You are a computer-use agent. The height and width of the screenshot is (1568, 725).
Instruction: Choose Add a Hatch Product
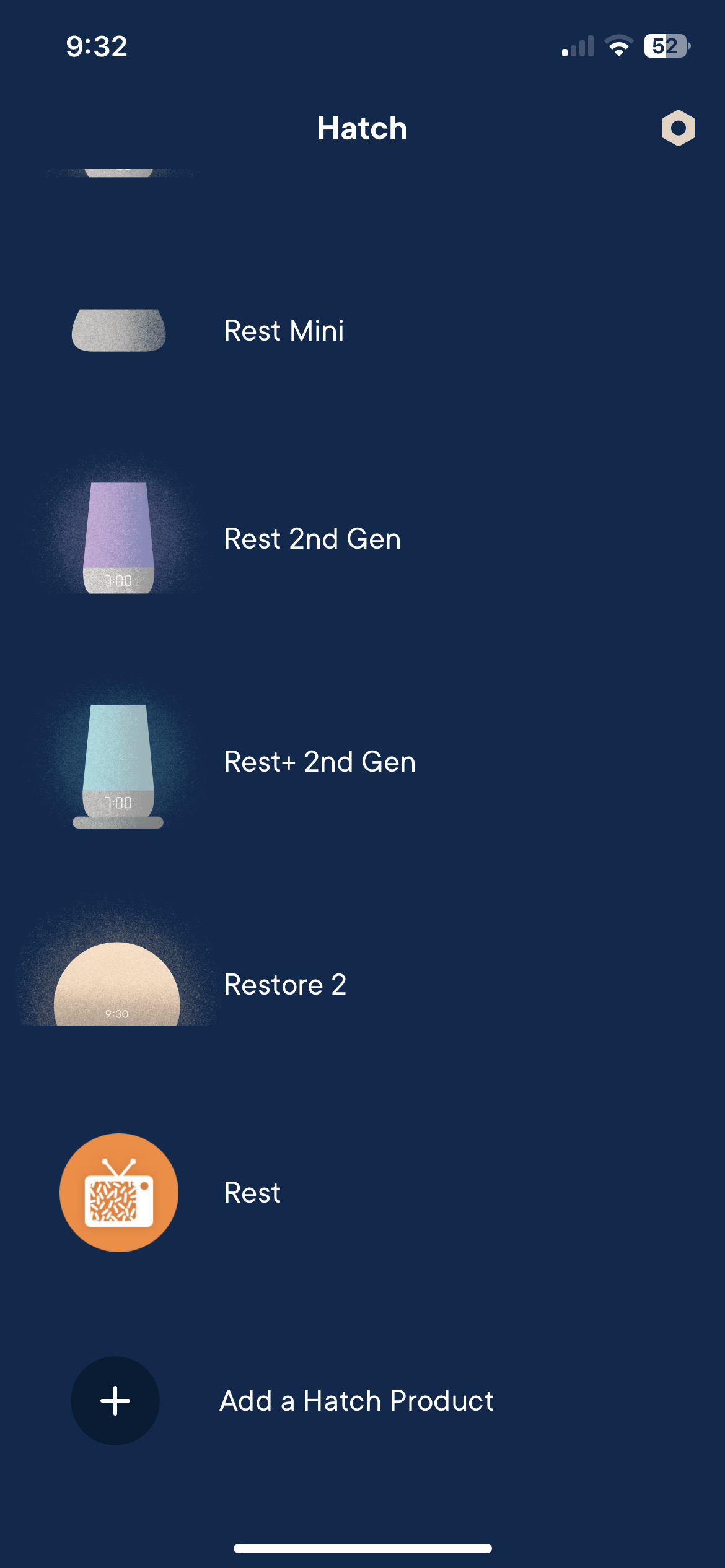(357, 1401)
